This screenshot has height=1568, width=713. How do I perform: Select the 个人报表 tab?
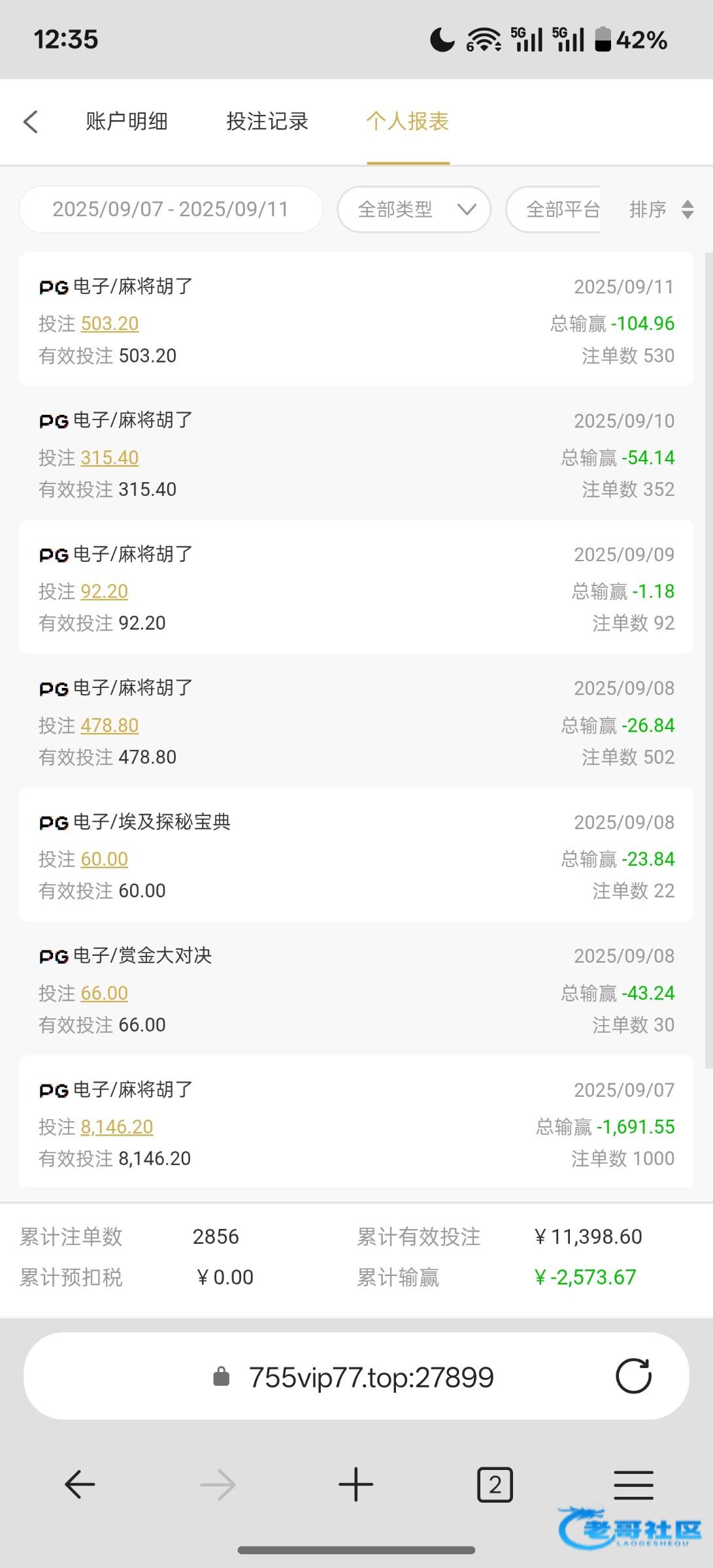408,122
